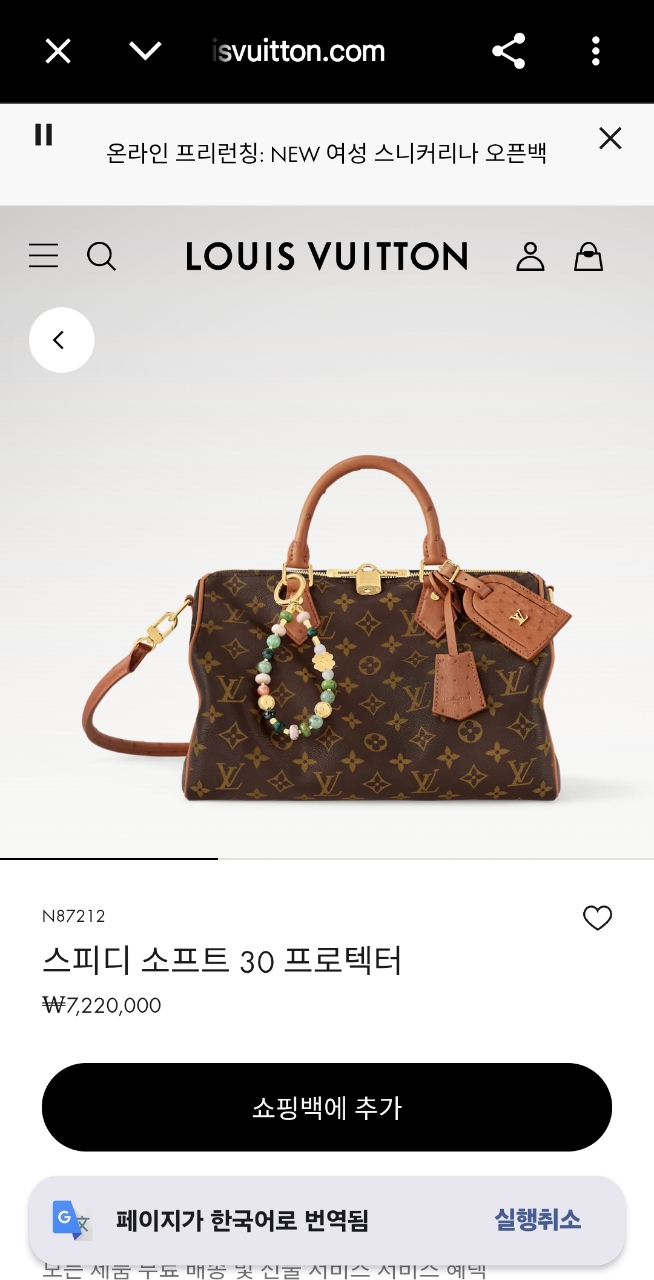Tap 쇼핑백에 추가 to add to bag
The width and height of the screenshot is (654, 1280).
point(326,1107)
